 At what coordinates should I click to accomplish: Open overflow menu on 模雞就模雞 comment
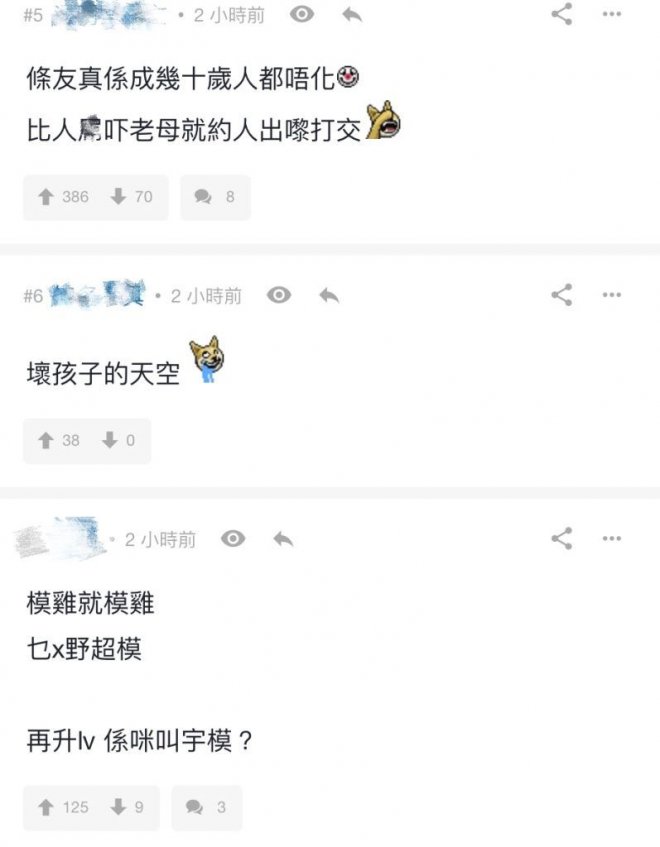click(612, 539)
